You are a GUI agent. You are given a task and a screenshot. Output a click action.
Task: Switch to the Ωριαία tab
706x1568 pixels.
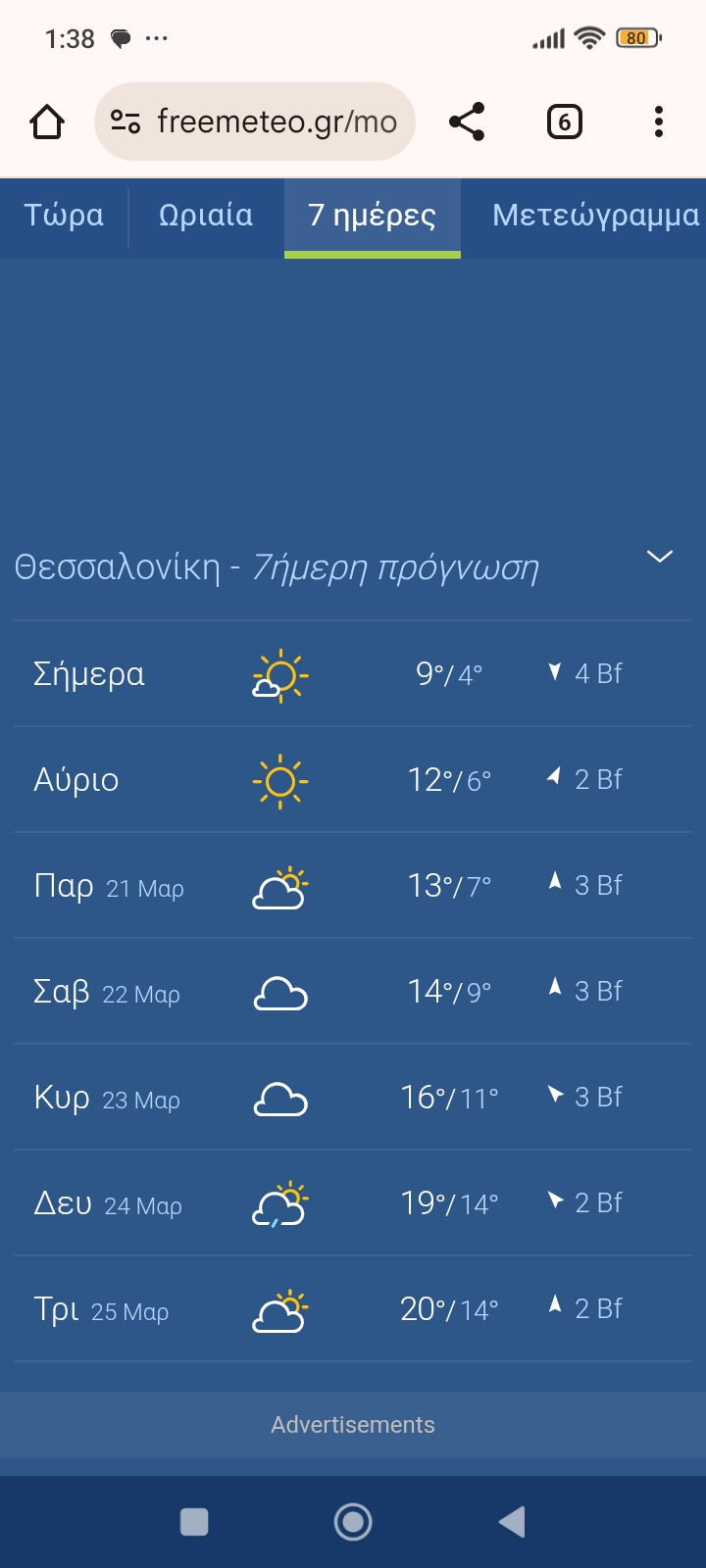click(206, 216)
